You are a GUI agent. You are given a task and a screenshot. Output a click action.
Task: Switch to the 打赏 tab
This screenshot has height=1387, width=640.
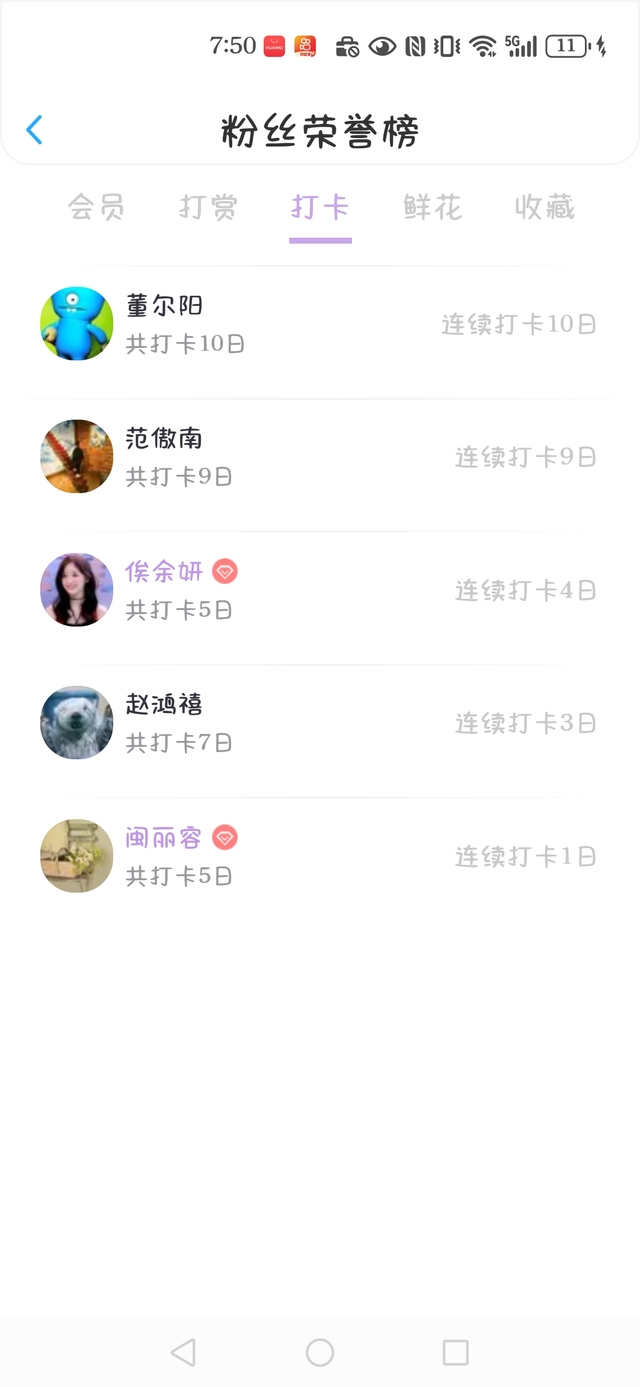[208, 208]
